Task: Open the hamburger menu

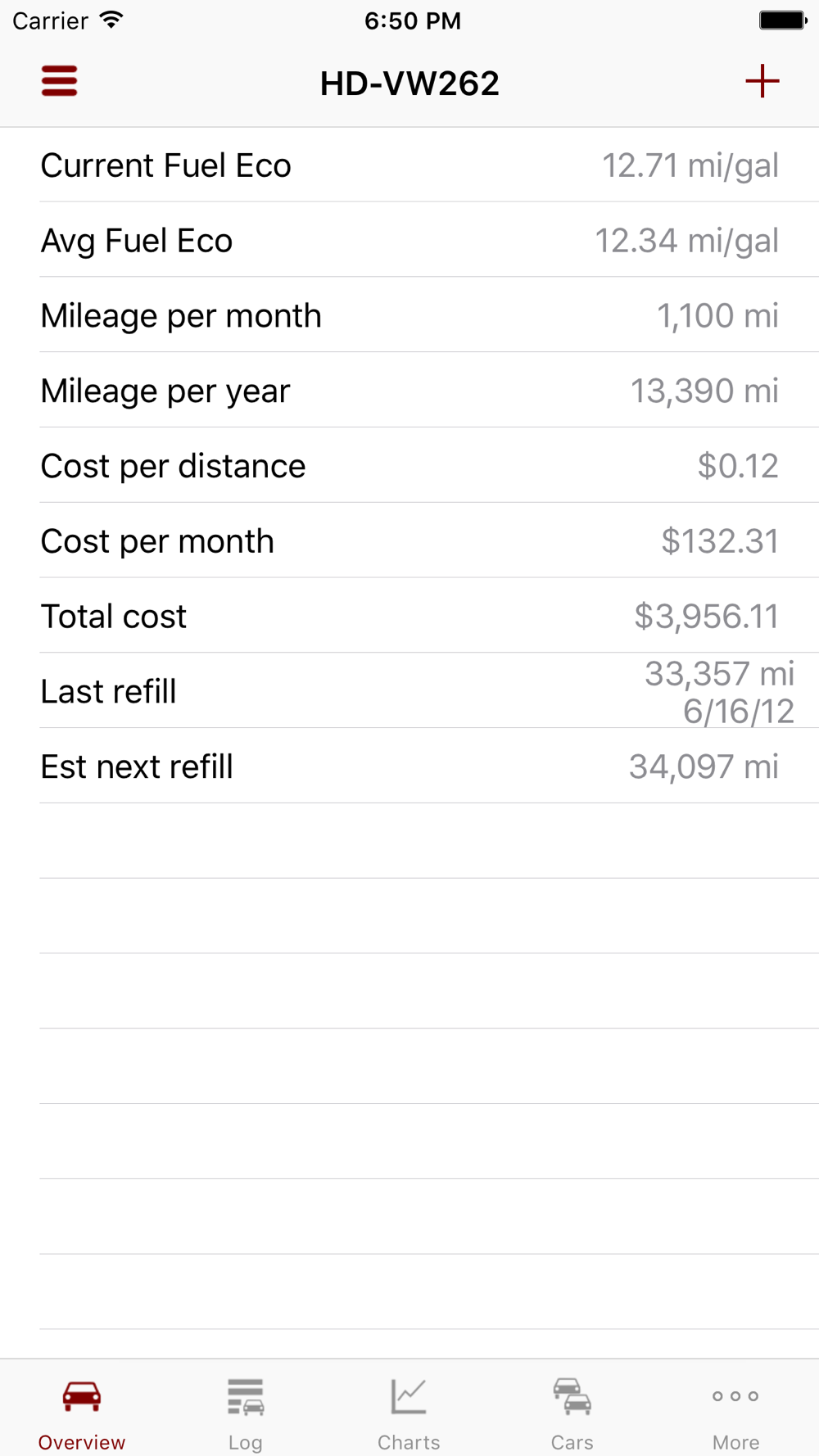Action: click(59, 81)
